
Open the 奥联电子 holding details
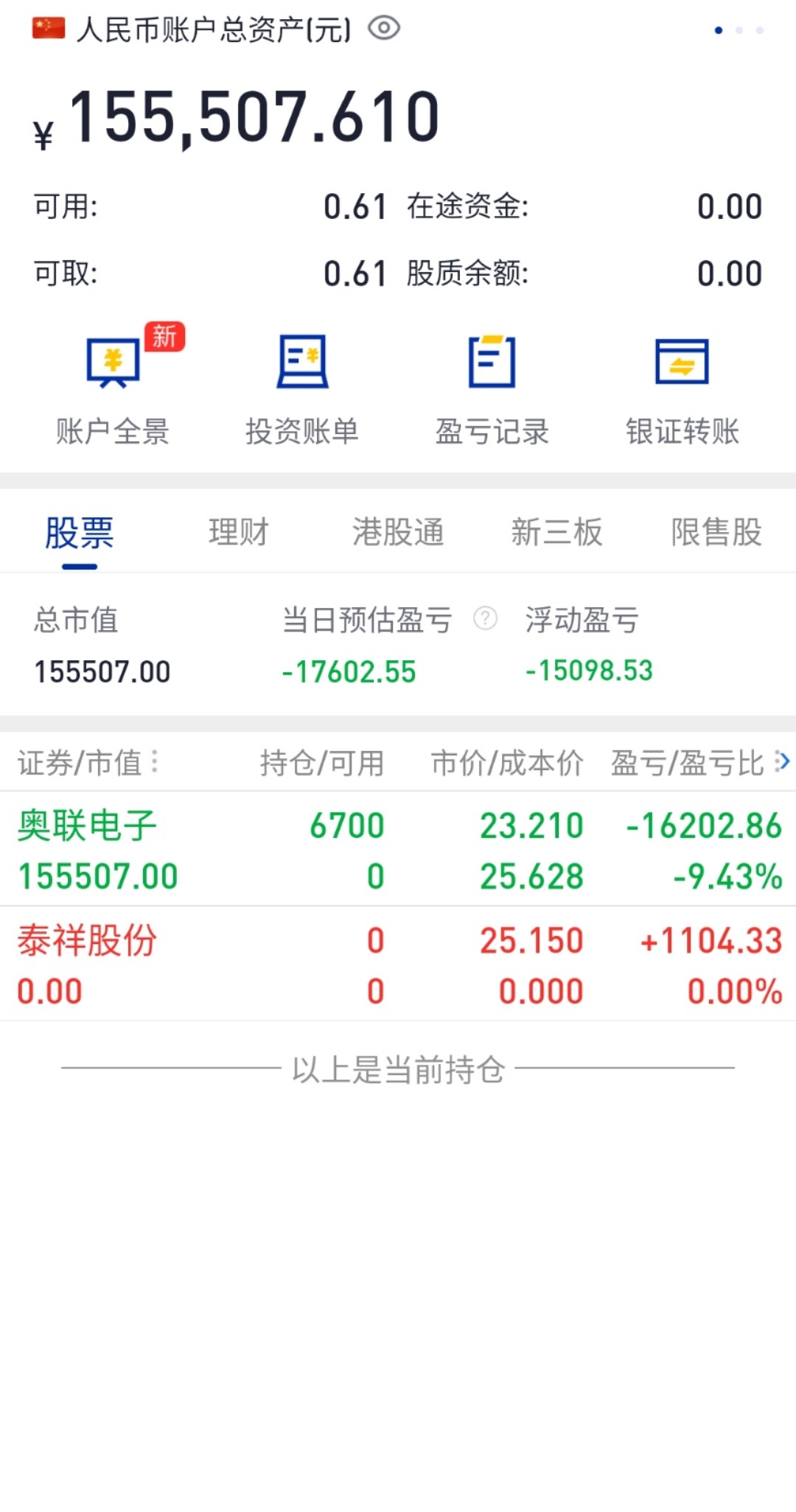(398, 850)
